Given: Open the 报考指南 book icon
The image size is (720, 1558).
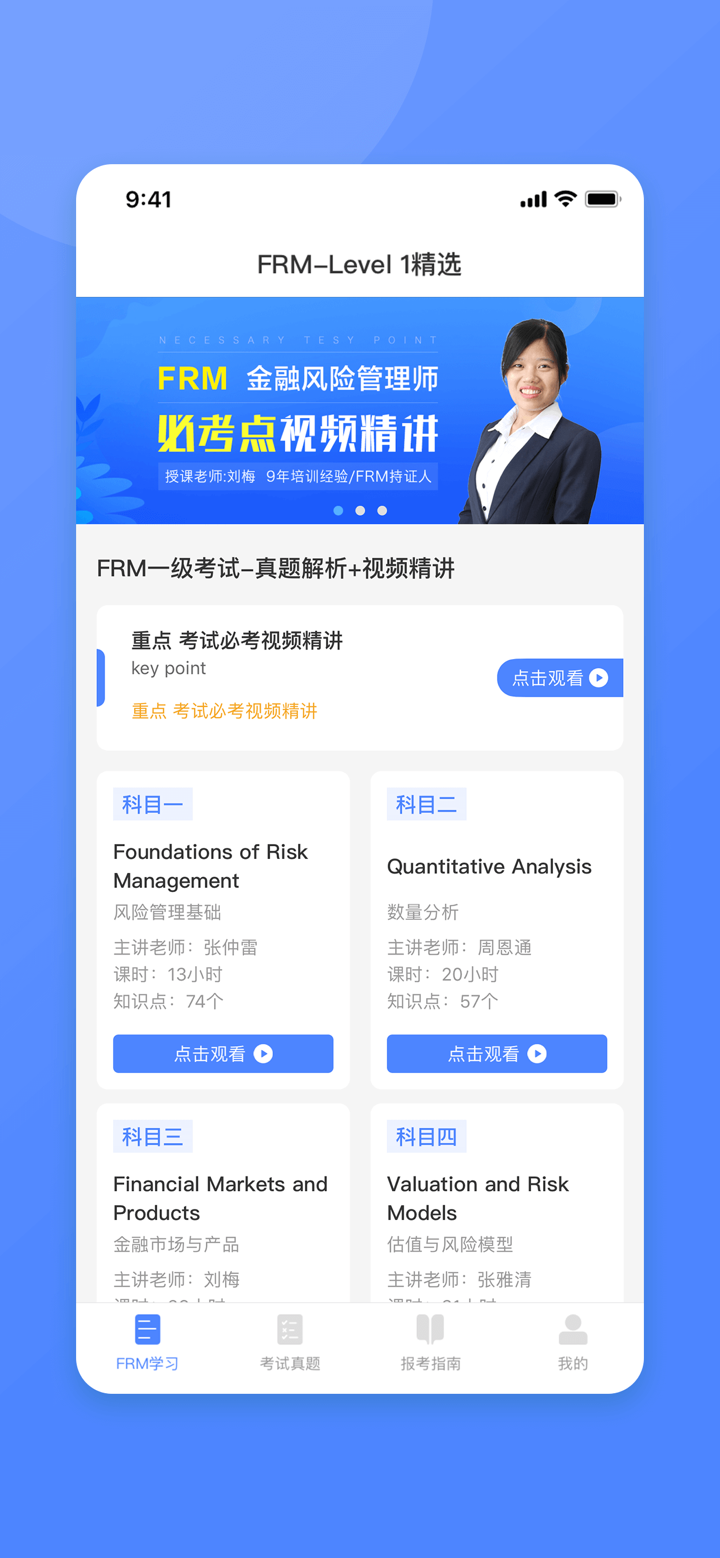Looking at the screenshot, I should [x=430, y=1329].
